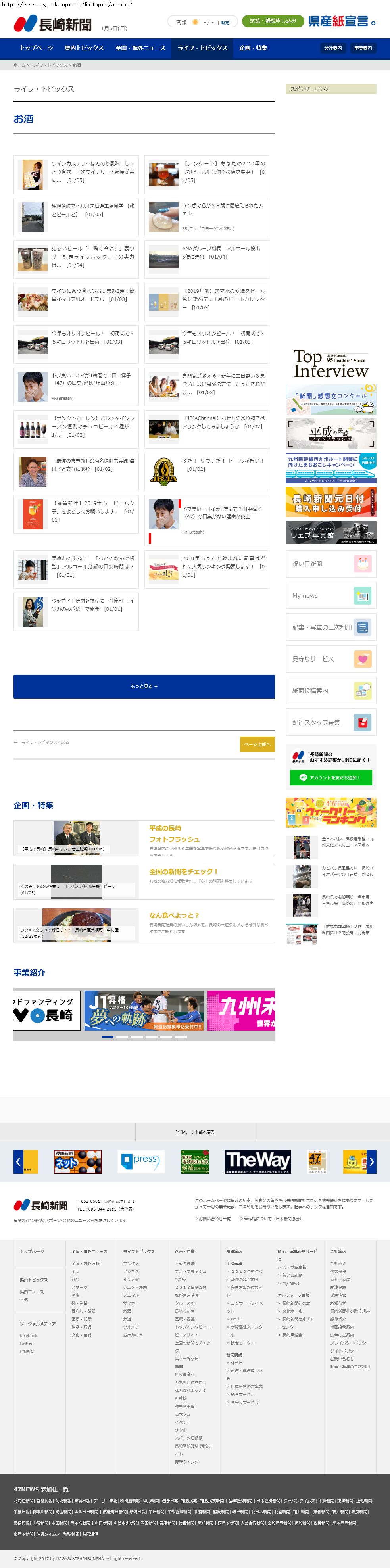Go to the 全国・海外ニュース tab

140,48
